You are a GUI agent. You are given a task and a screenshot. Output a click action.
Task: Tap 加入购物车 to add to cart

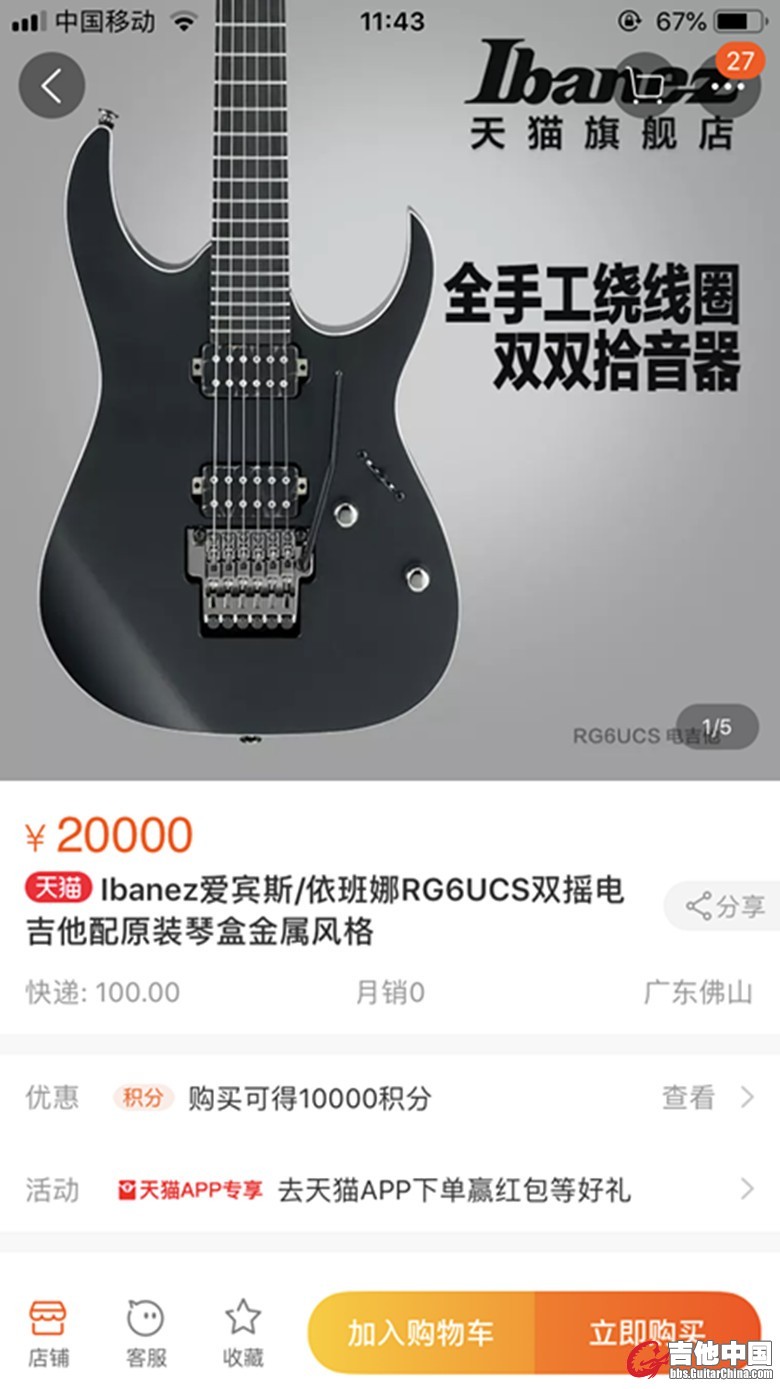click(x=422, y=1333)
